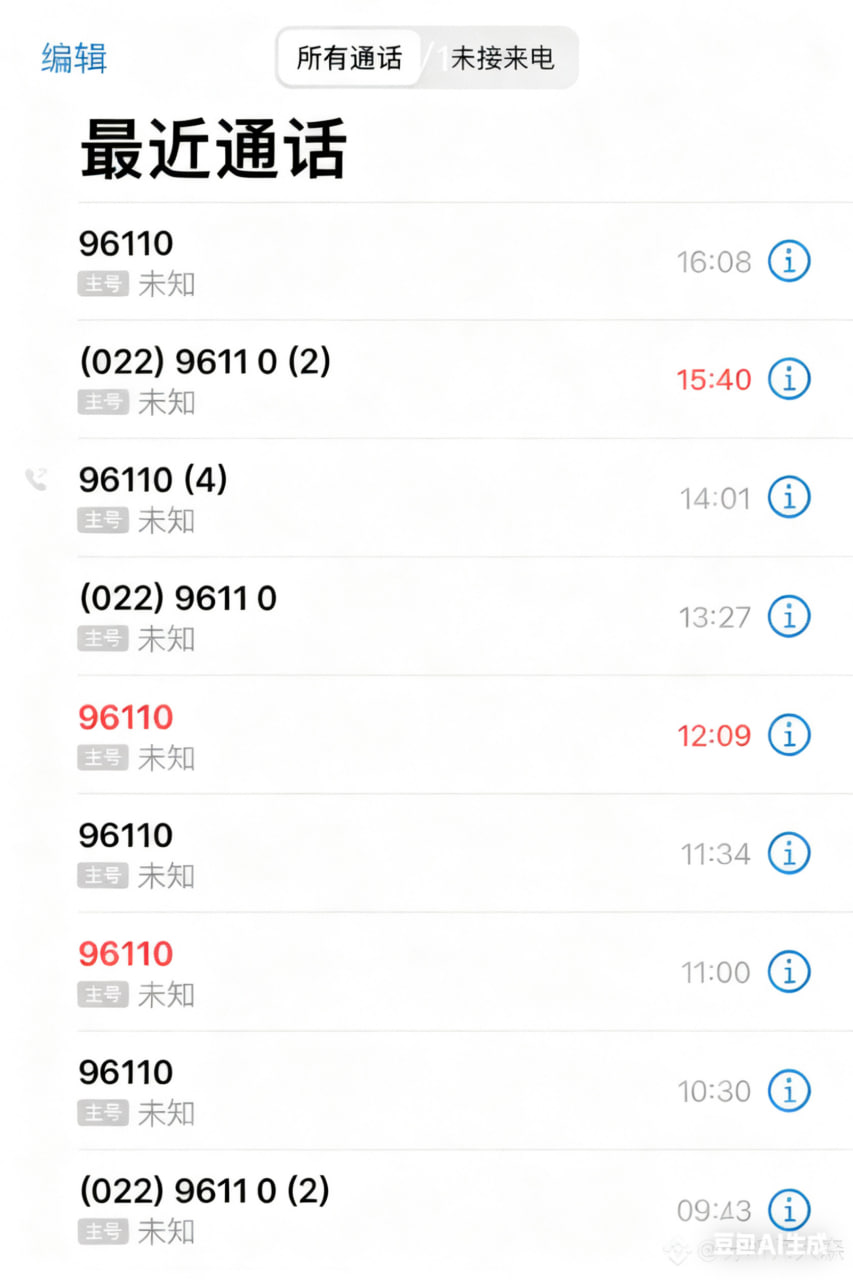
Task: Open call info for the 11:00 entry
Action: [x=789, y=971]
